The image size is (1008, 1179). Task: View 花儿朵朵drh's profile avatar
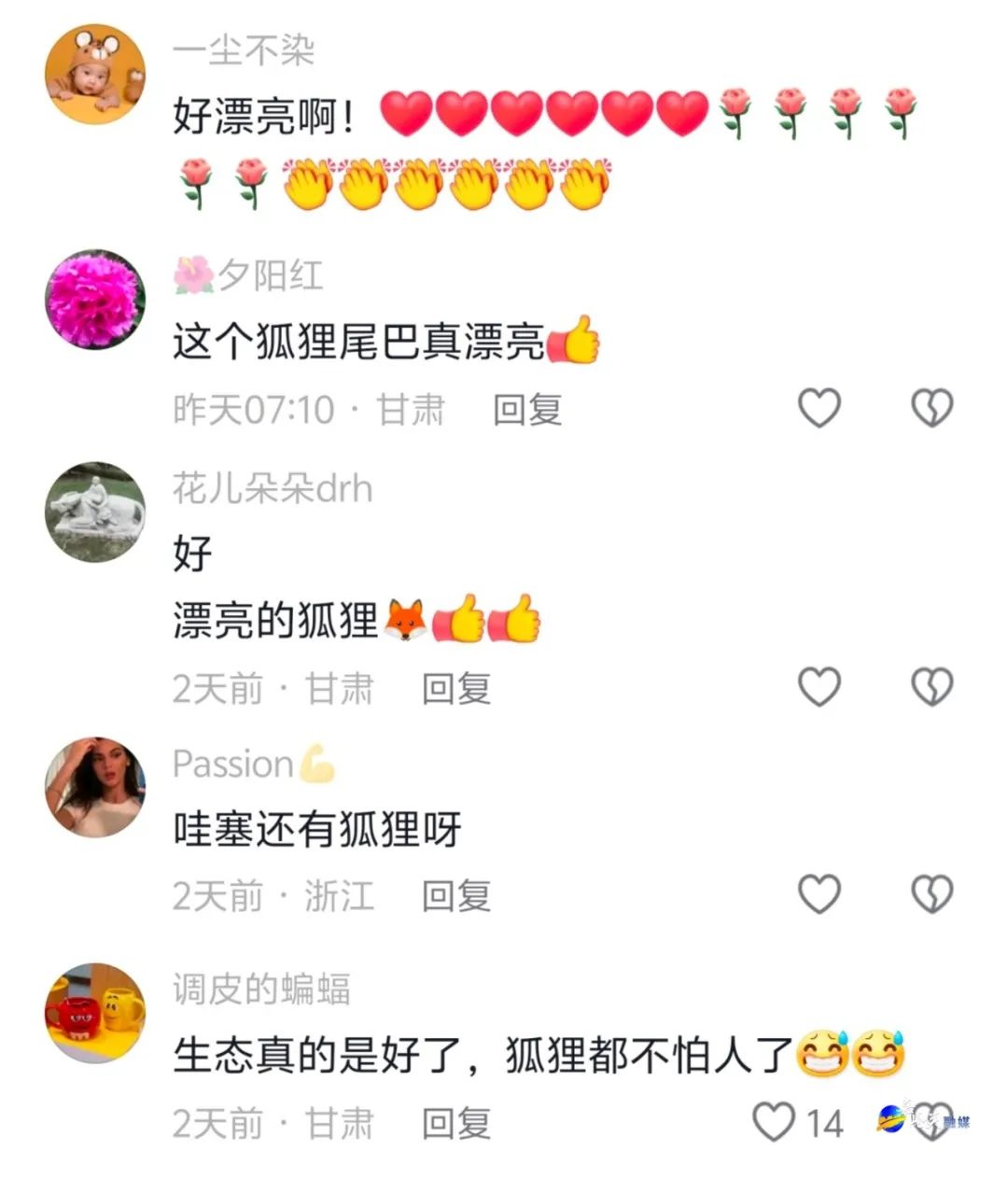95,512
